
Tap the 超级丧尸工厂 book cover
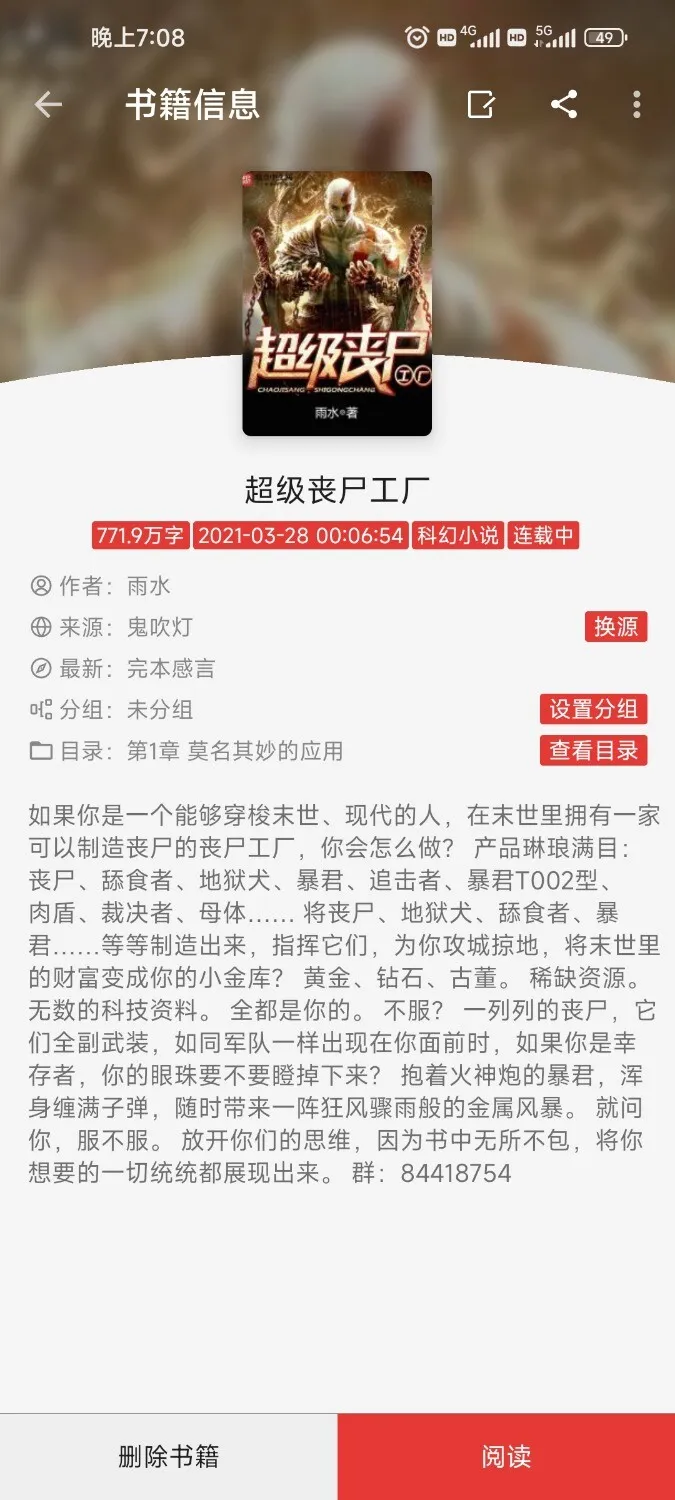tap(337, 303)
